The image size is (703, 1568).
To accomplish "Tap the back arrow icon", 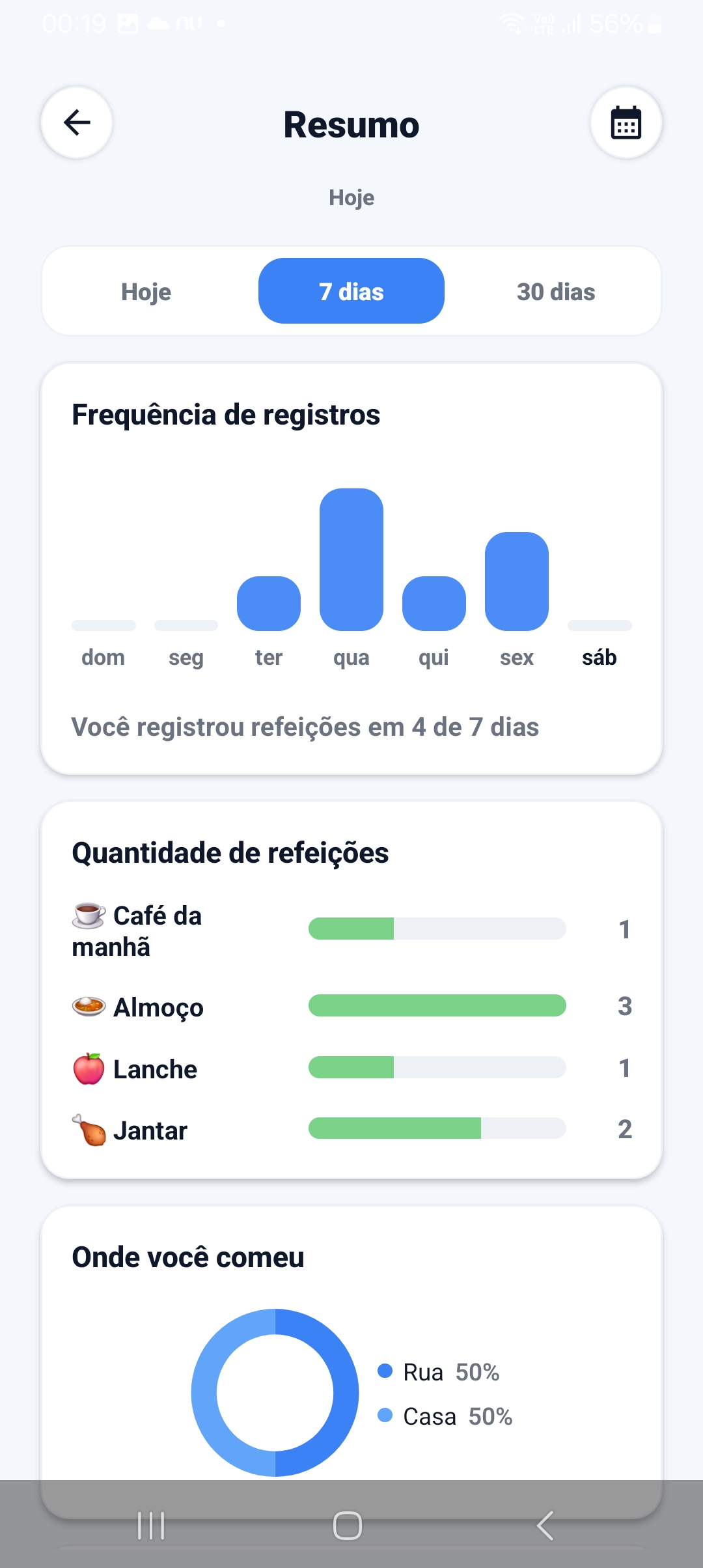I will point(76,122).
